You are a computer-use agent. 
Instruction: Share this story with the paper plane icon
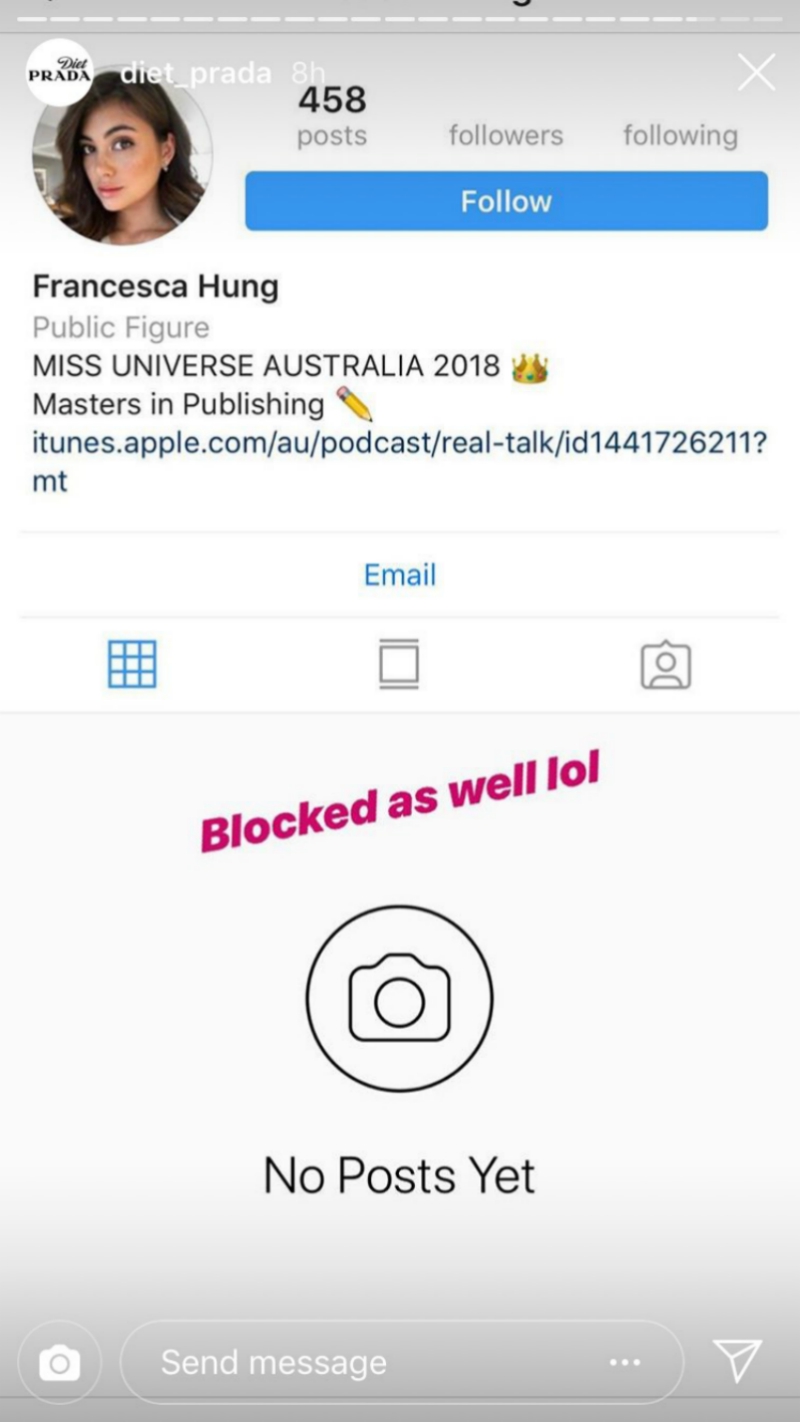click(x=738, y=1361)
